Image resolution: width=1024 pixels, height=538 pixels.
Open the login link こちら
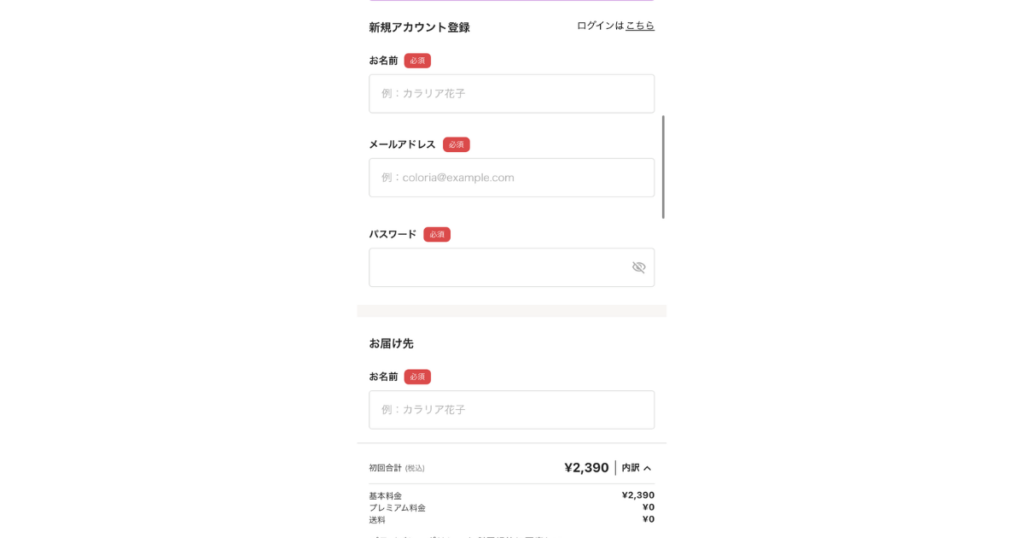(x=640, y=26)
